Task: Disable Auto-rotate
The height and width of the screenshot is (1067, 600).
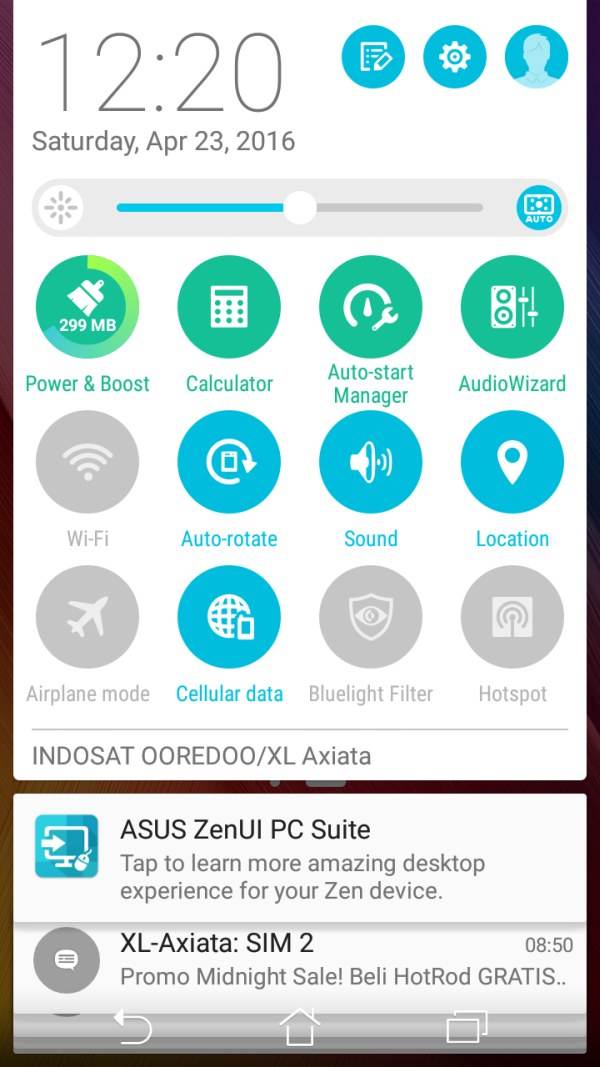Action: click(229, 462)
